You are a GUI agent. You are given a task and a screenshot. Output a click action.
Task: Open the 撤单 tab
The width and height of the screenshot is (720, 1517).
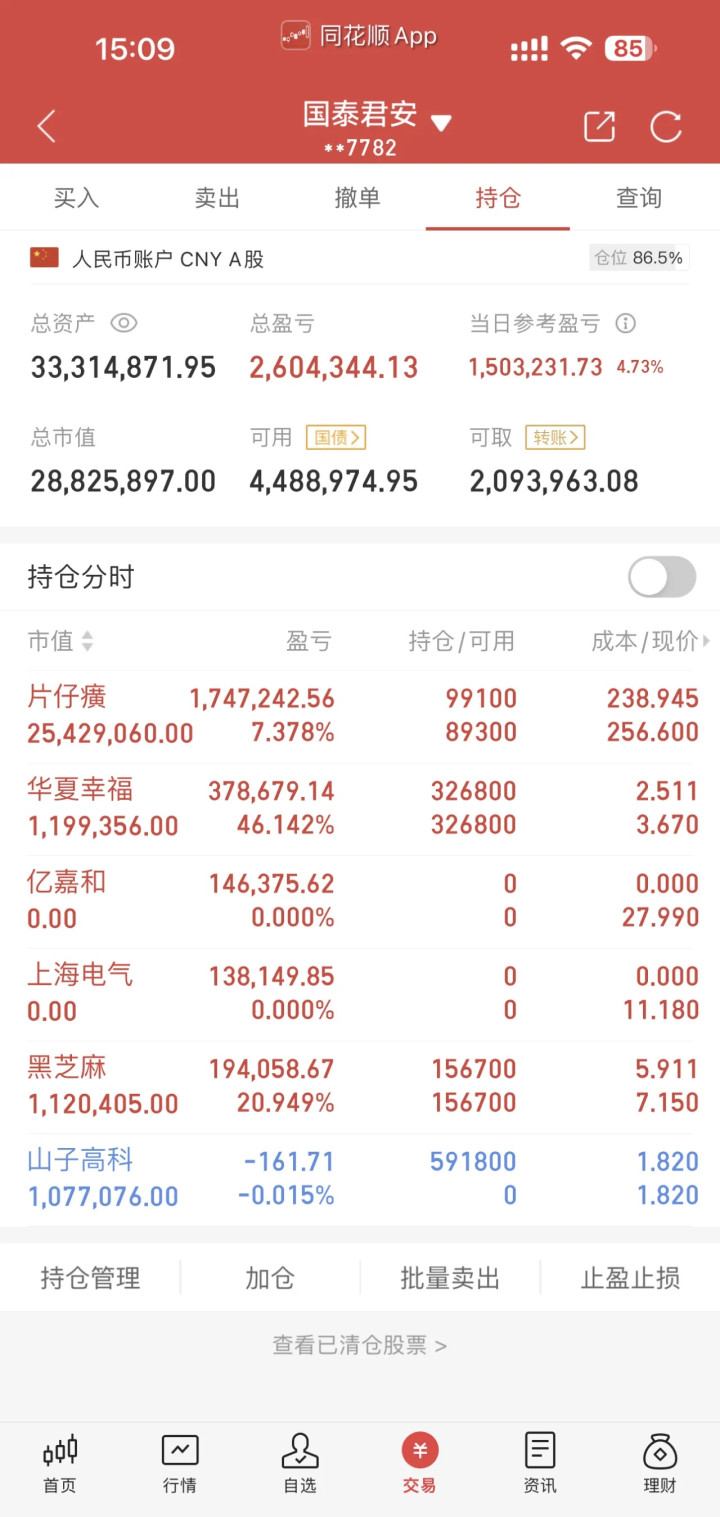(357, 198)
